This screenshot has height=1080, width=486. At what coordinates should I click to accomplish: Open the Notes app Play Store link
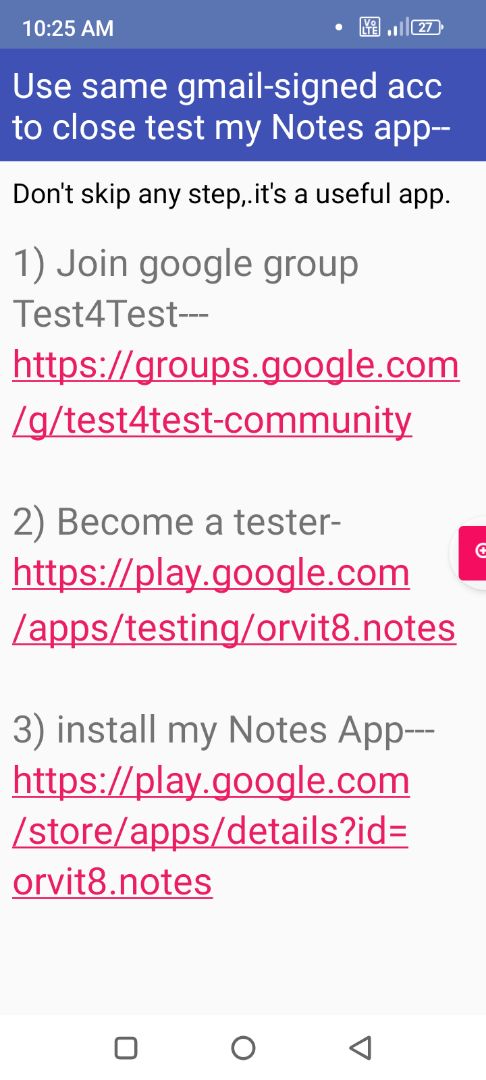tap(211, 832)
